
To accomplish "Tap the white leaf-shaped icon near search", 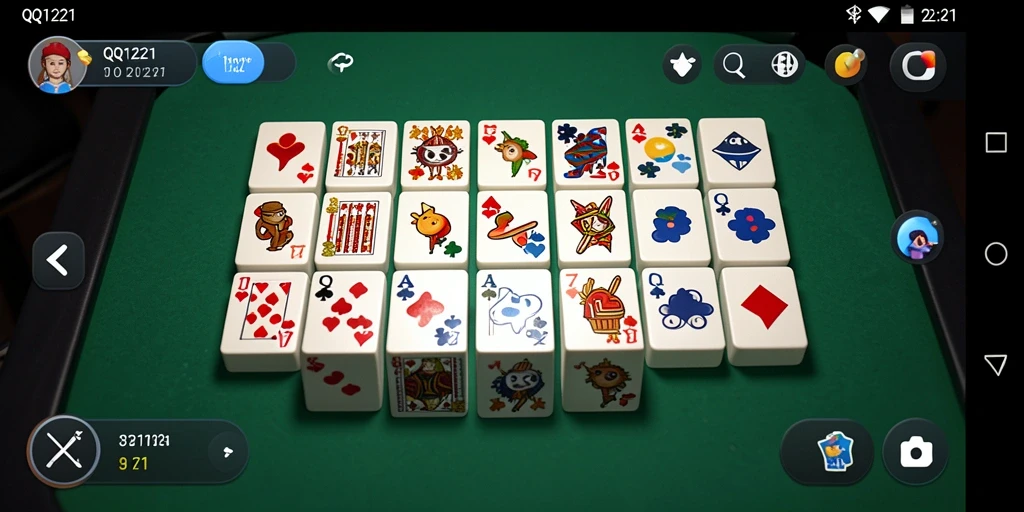I will 682,64.
